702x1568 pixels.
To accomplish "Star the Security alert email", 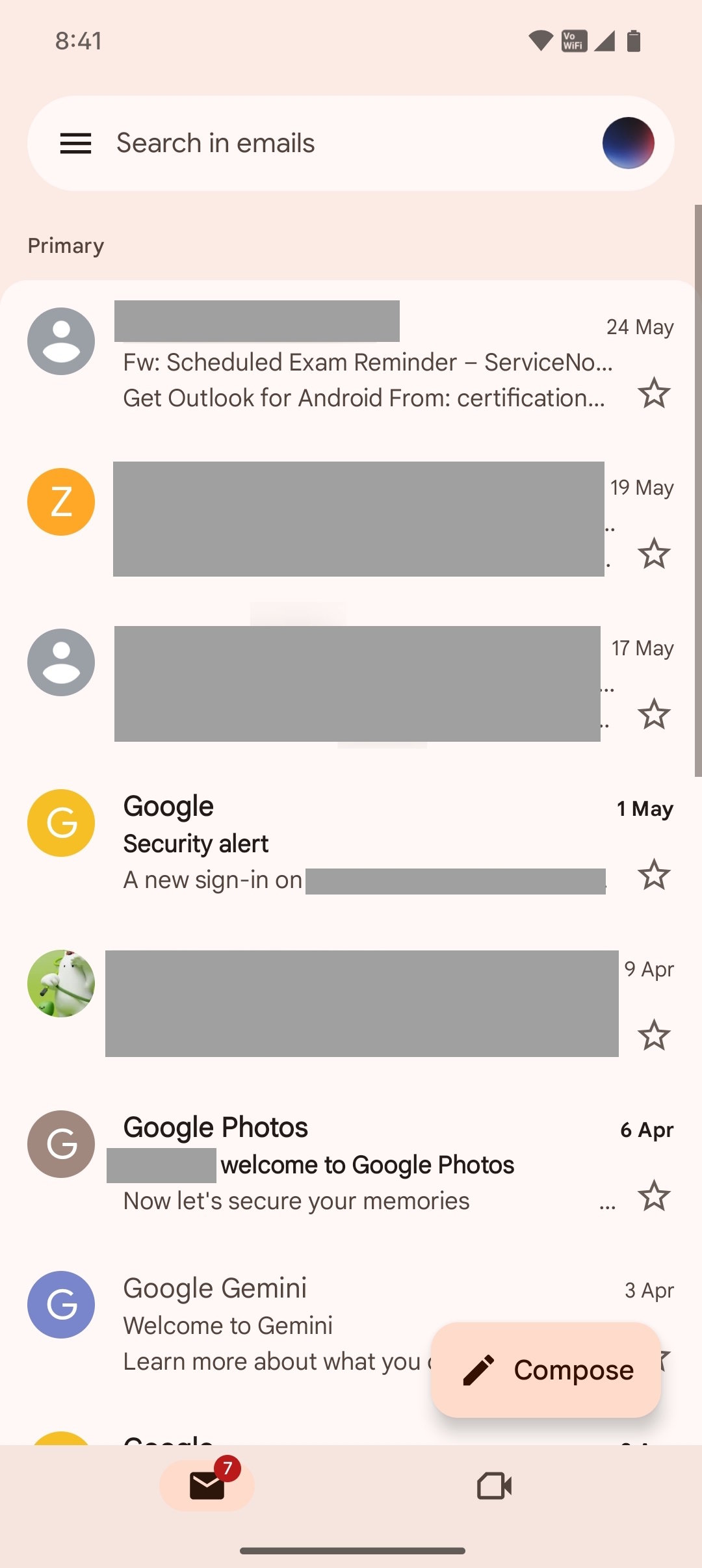I will (x=653, y=875).
